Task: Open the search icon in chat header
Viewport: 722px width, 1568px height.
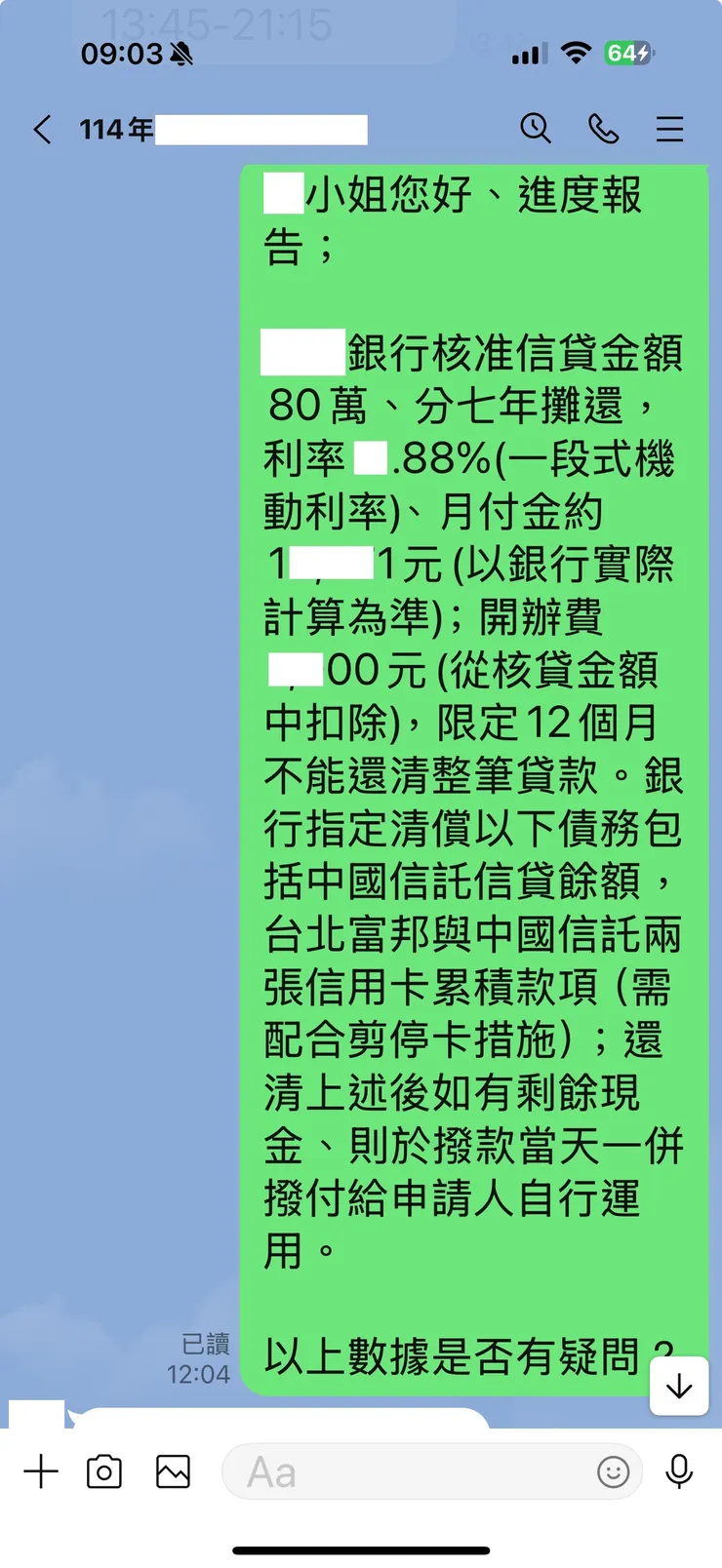Action: tap(536, 128)
